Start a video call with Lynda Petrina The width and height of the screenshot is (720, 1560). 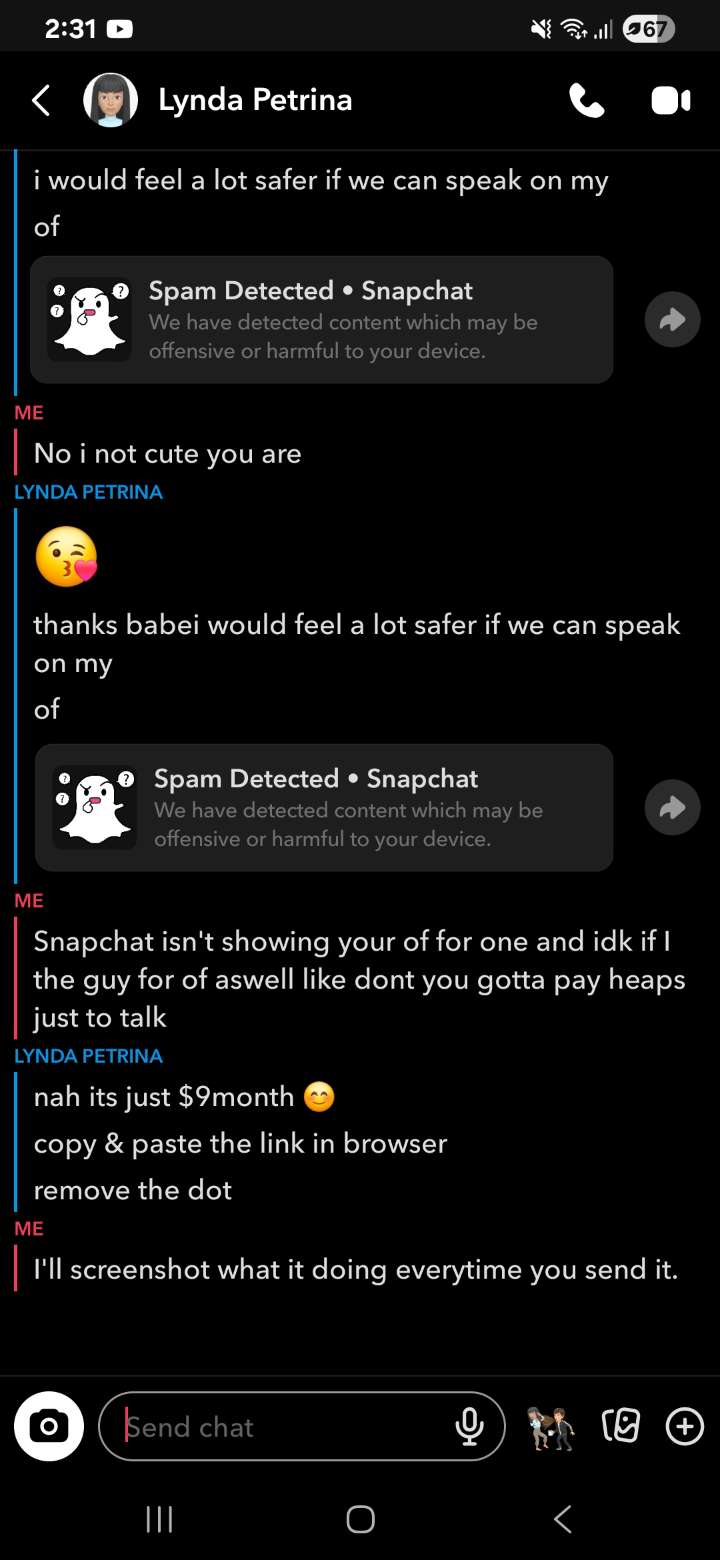670,100
